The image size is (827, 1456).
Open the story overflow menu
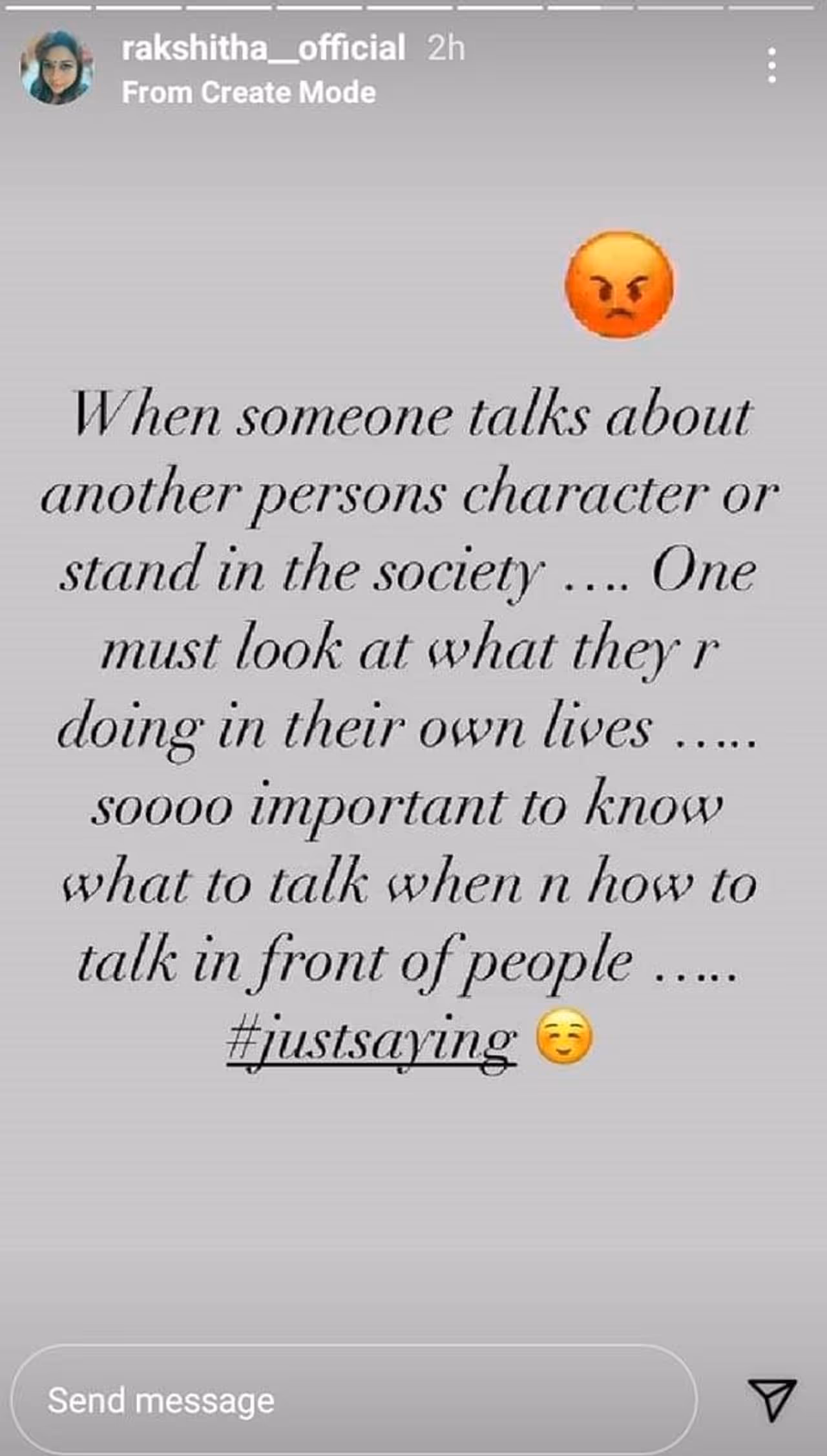pos(771,65)
